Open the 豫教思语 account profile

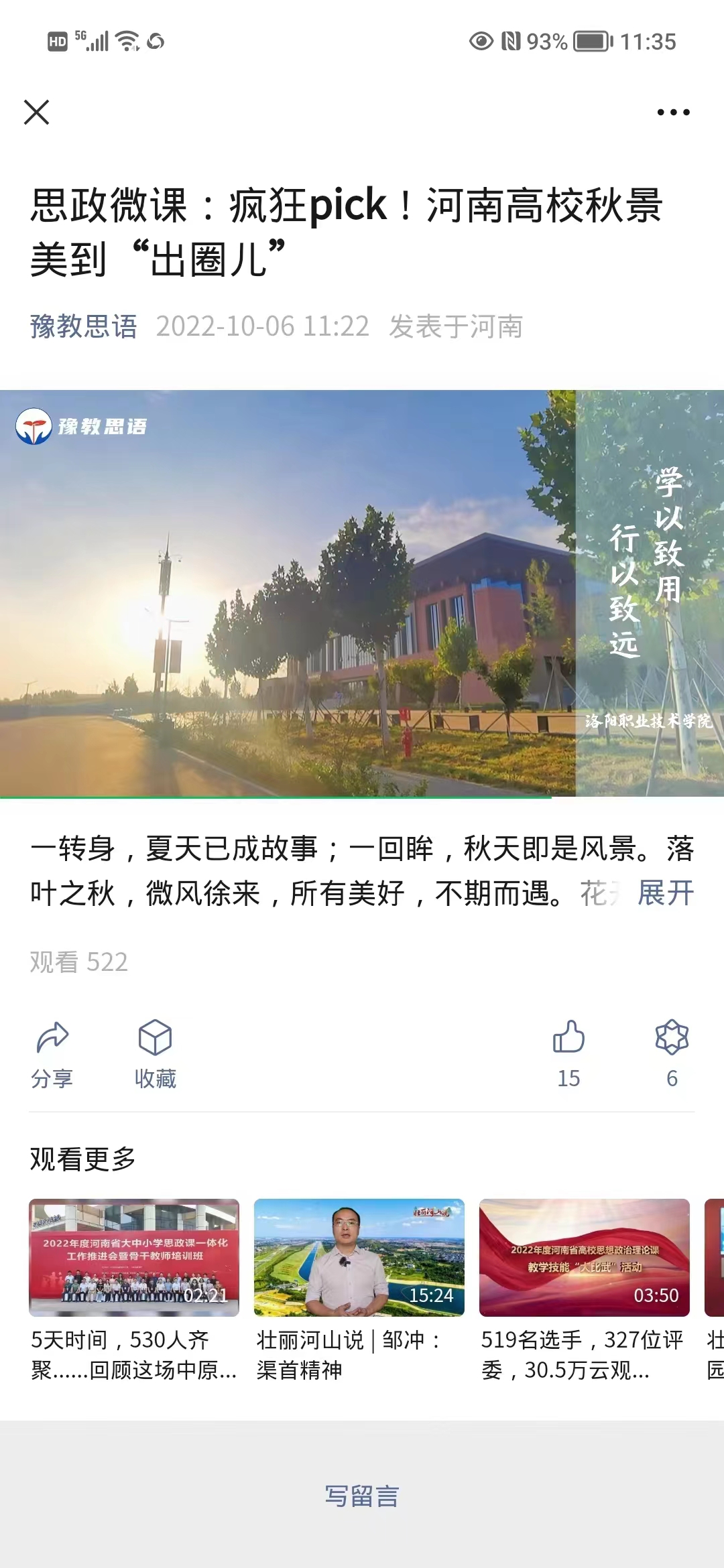pos(83,327)
